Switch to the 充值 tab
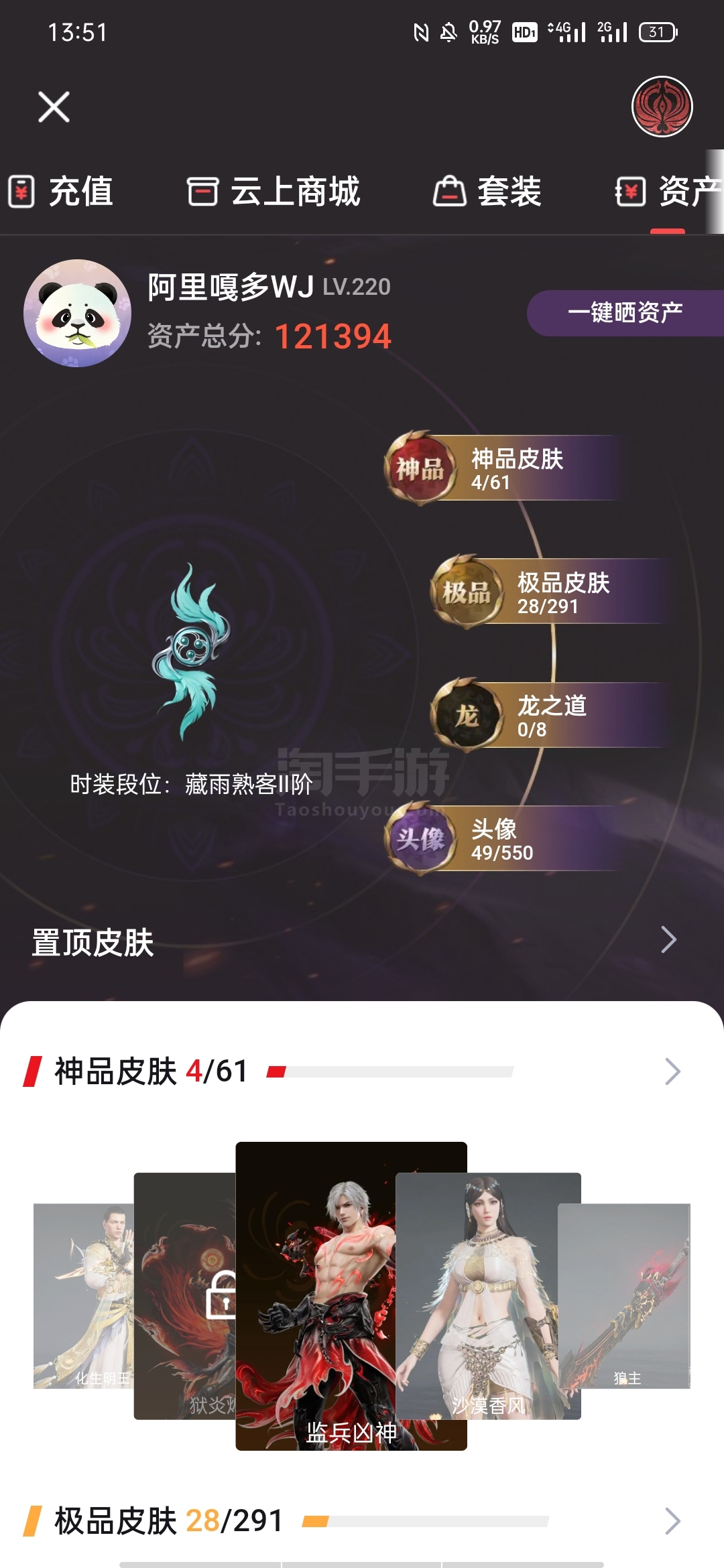 (x=60, y=192)
